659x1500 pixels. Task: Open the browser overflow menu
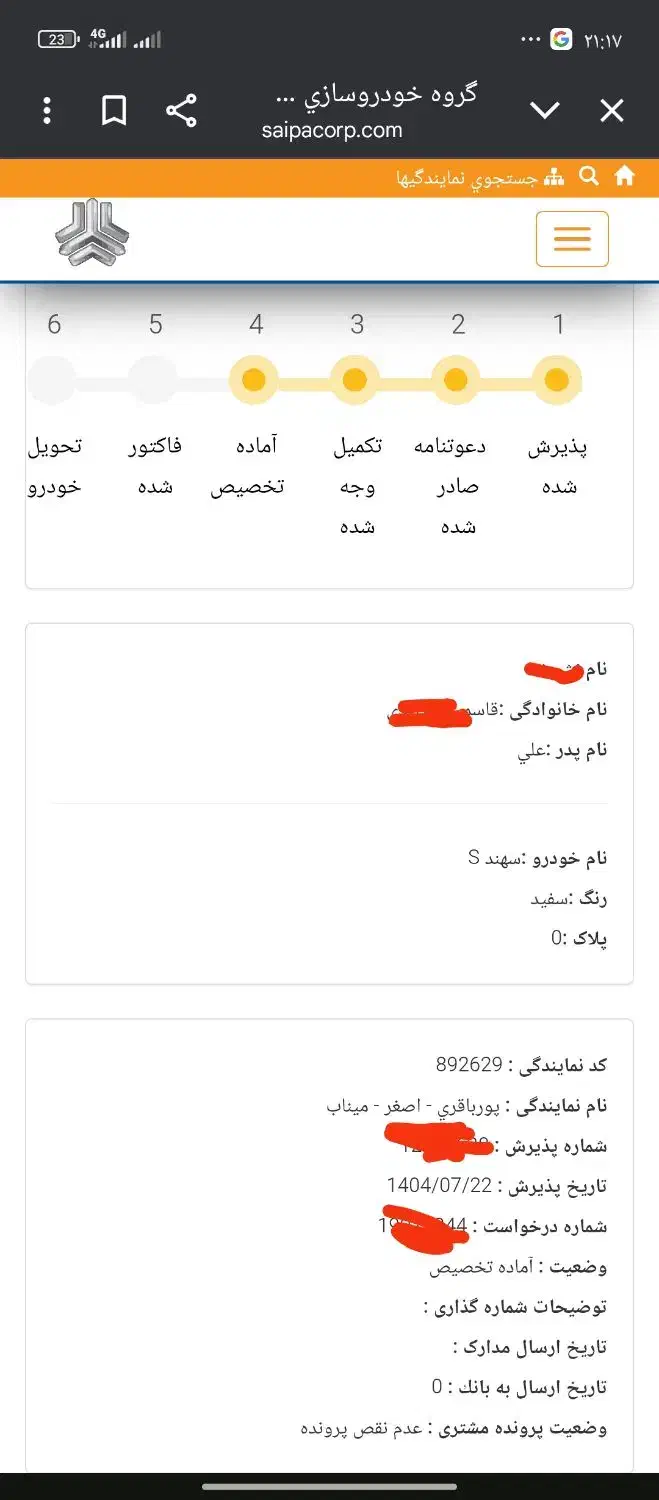click(47, 111)
